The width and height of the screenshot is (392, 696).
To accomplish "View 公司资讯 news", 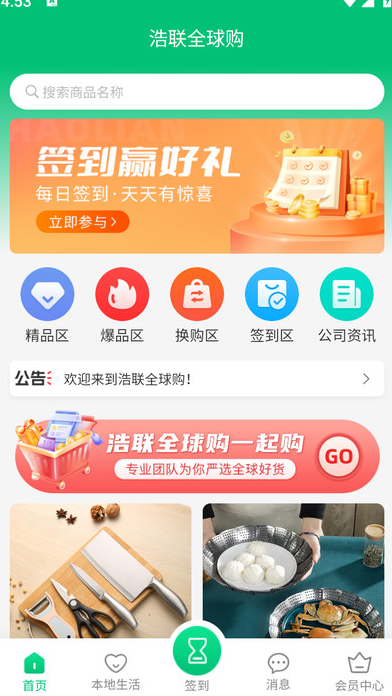I will (x=347, y=305).
